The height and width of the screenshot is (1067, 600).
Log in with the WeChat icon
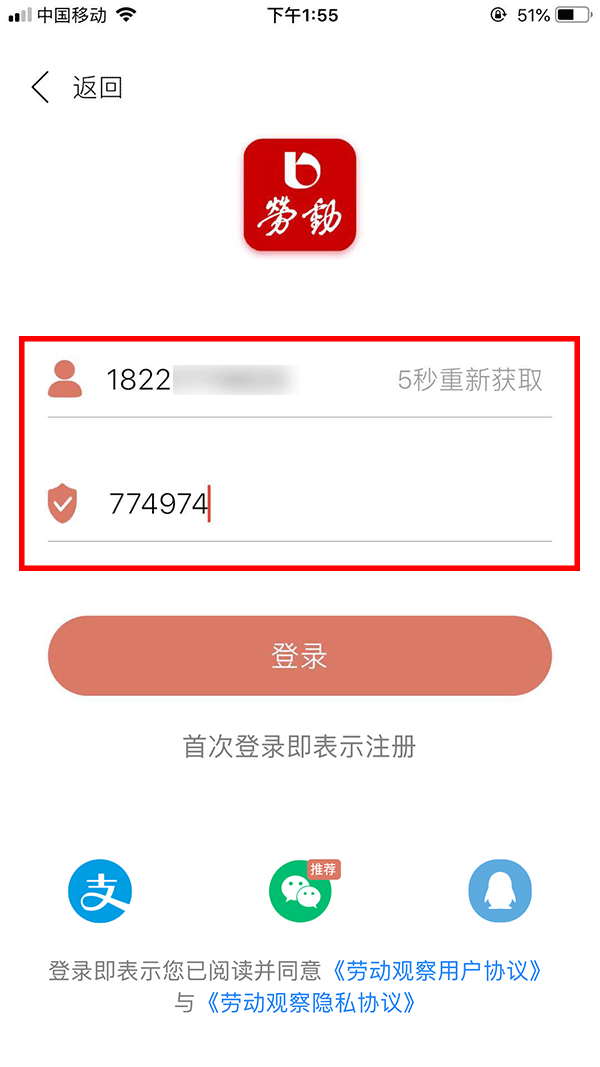(300, 890)
